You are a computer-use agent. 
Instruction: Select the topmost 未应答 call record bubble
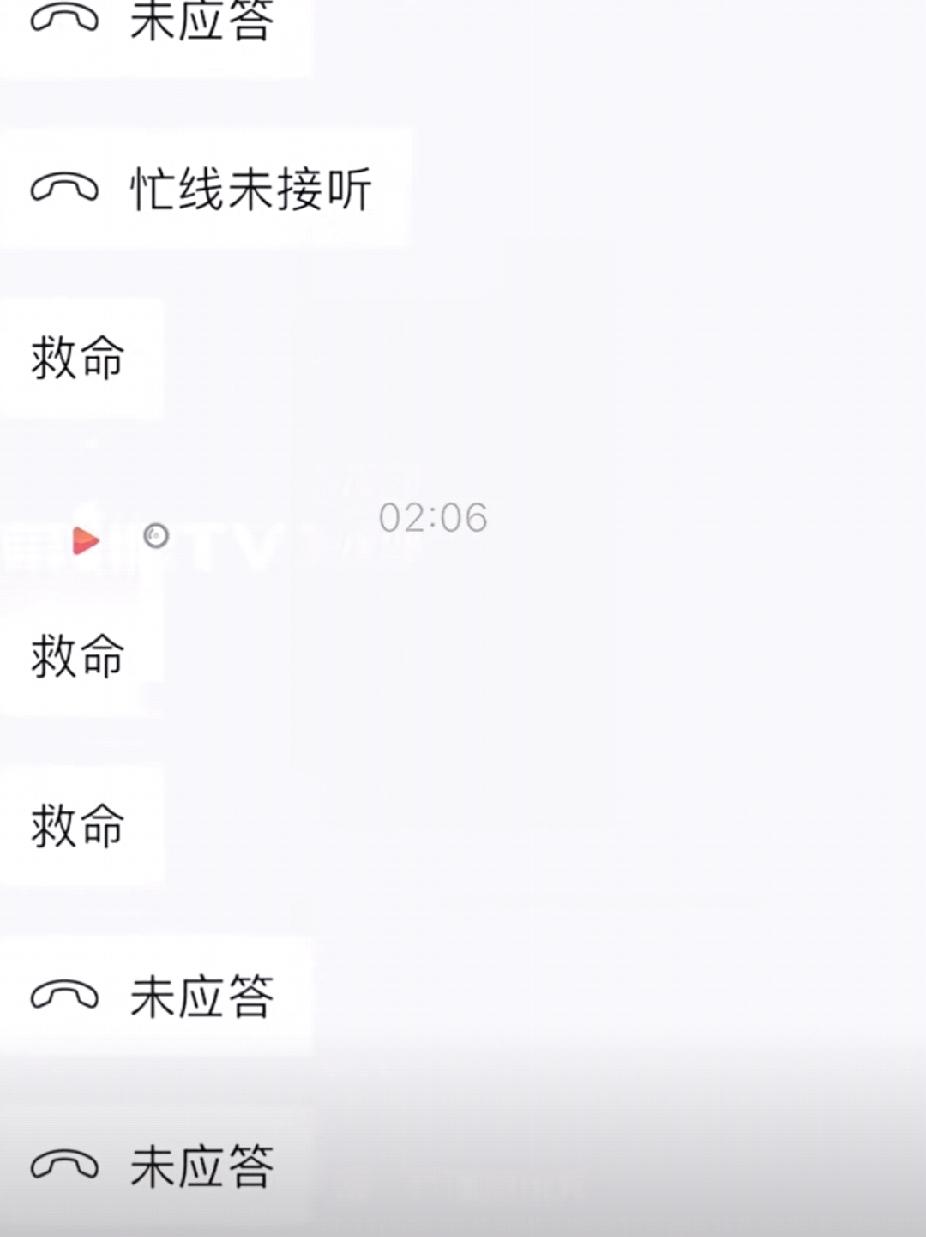(x=155, y=20)
